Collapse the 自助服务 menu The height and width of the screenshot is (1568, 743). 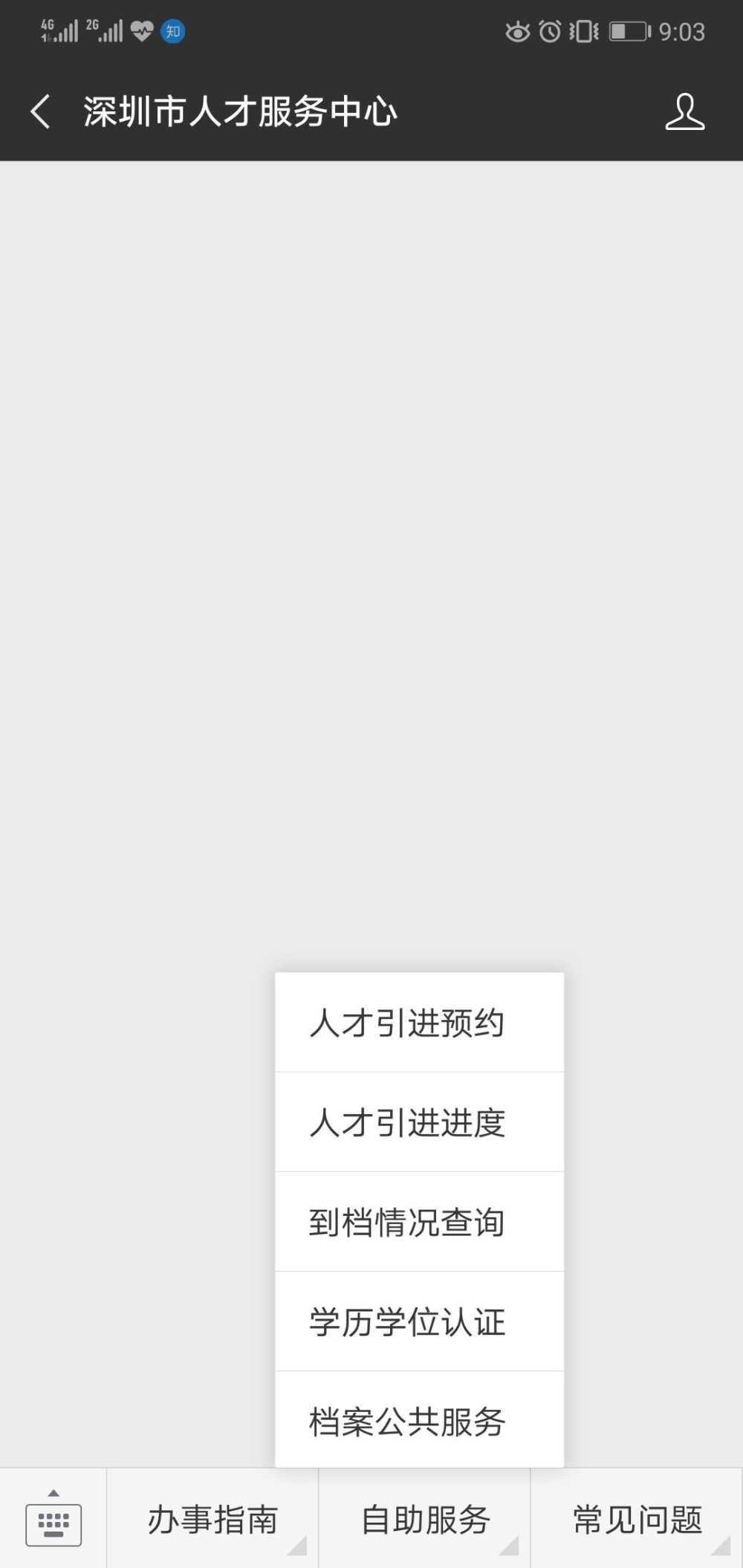(x=425, y=1519)
